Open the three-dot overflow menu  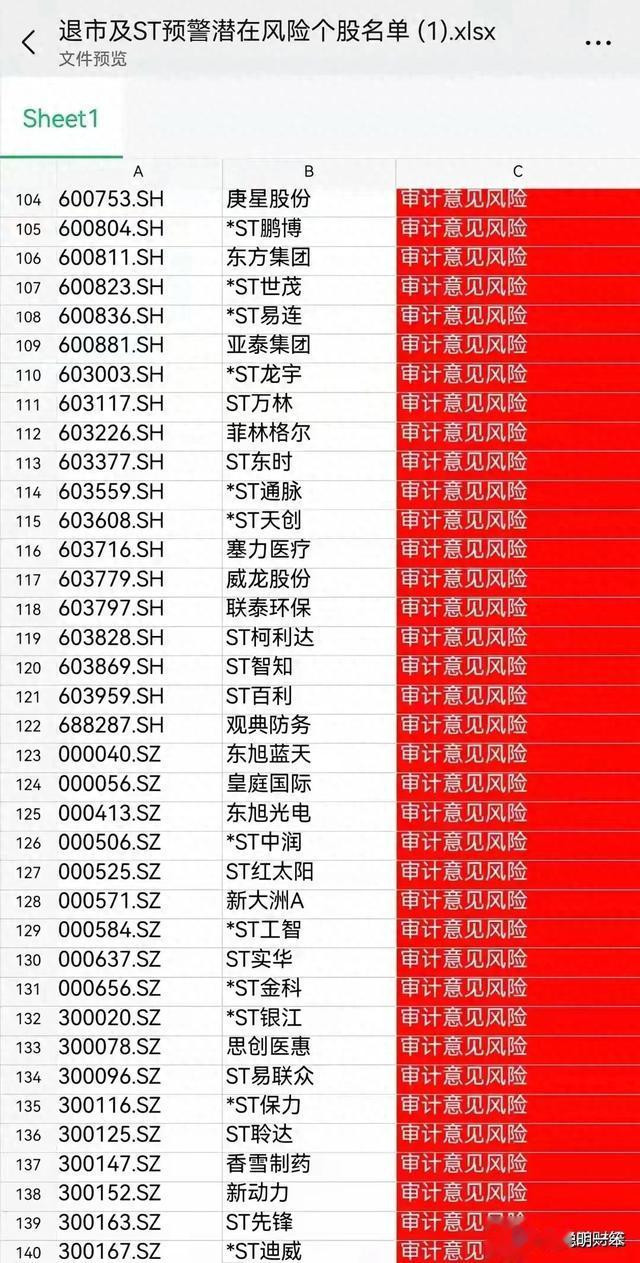click(x=598, y=43)
